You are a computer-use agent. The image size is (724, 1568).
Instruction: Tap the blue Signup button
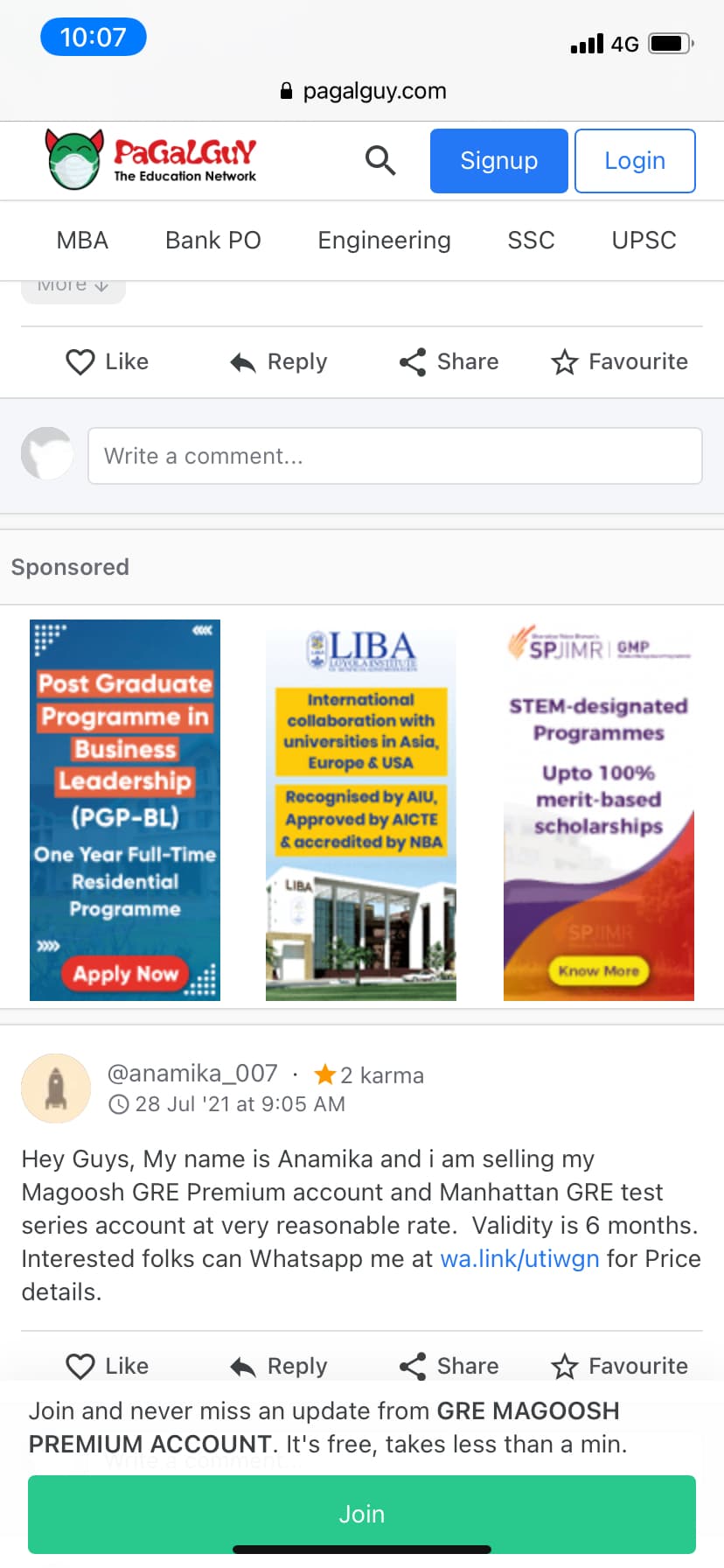[498, 161]
